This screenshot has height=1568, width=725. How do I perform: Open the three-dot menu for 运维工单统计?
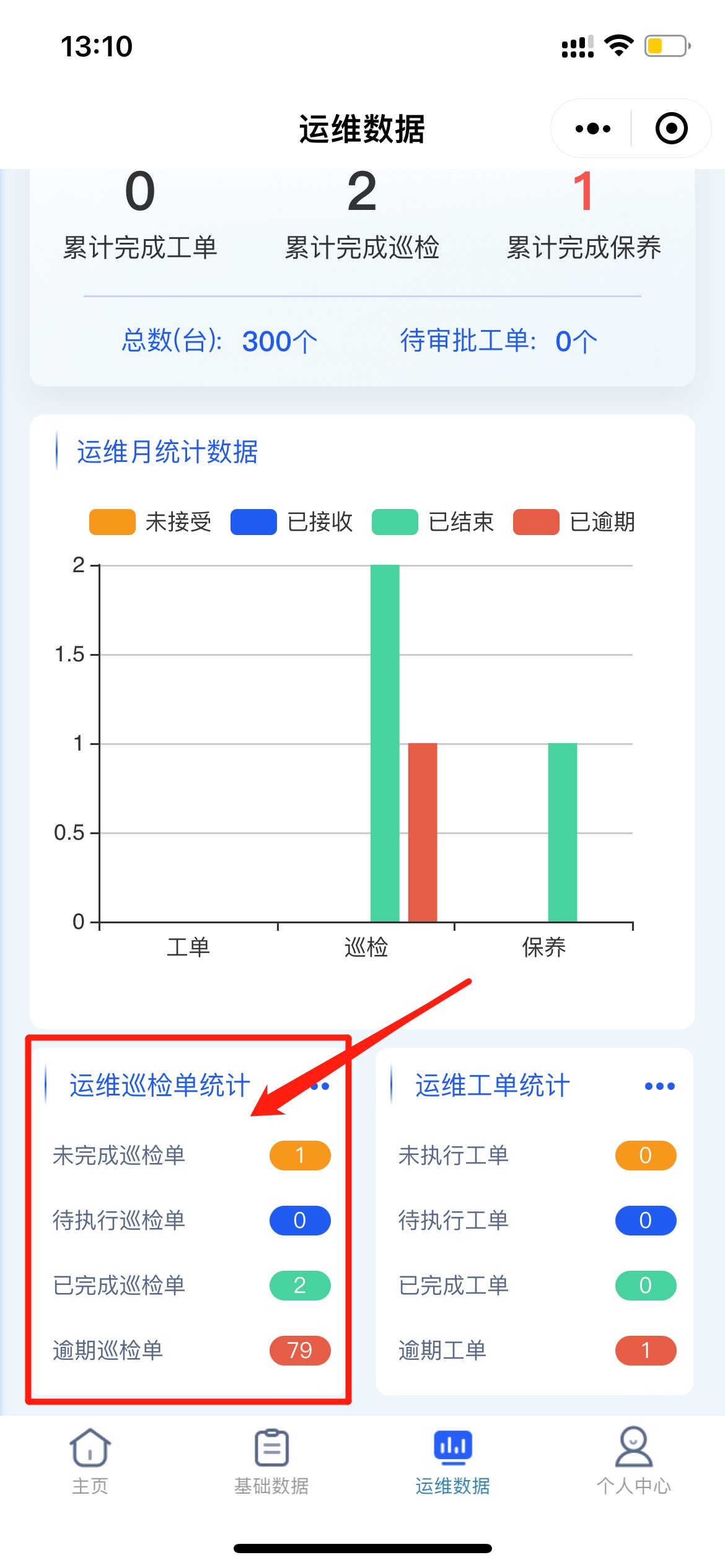[660, 1086]
